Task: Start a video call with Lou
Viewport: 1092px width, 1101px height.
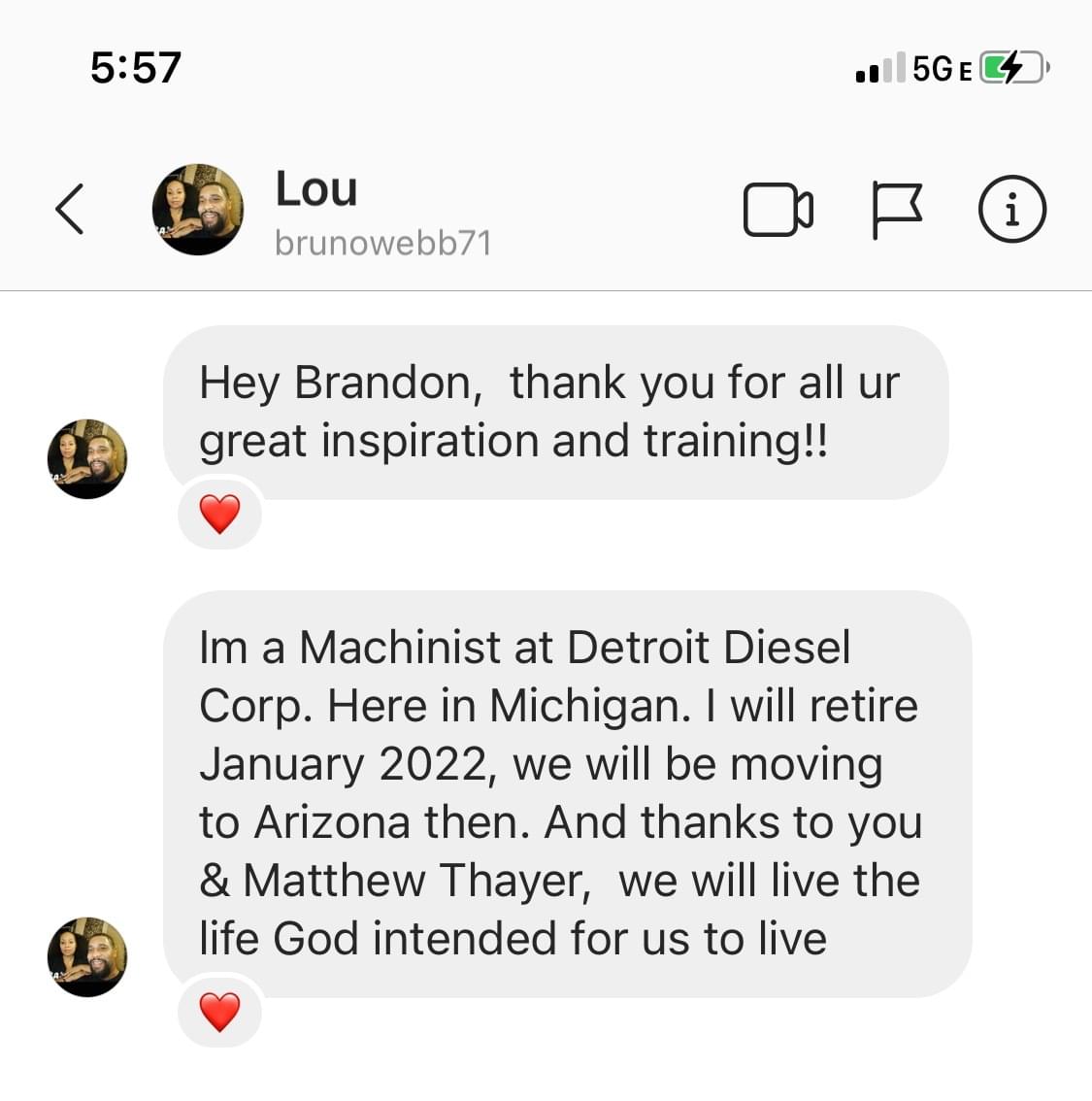Action: (x=778, y=210)
